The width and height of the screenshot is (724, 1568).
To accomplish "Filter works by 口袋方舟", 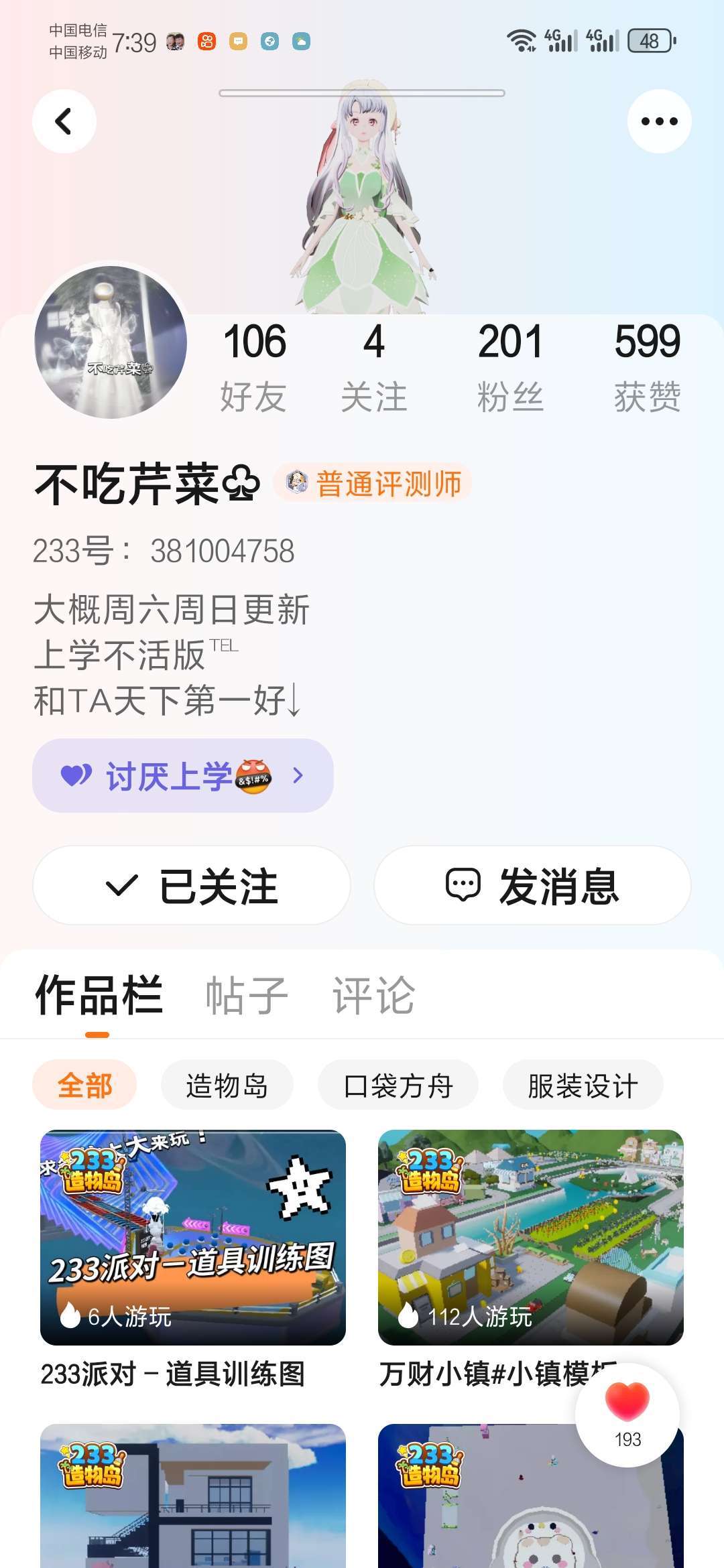I will click(x=398, y=1086).
